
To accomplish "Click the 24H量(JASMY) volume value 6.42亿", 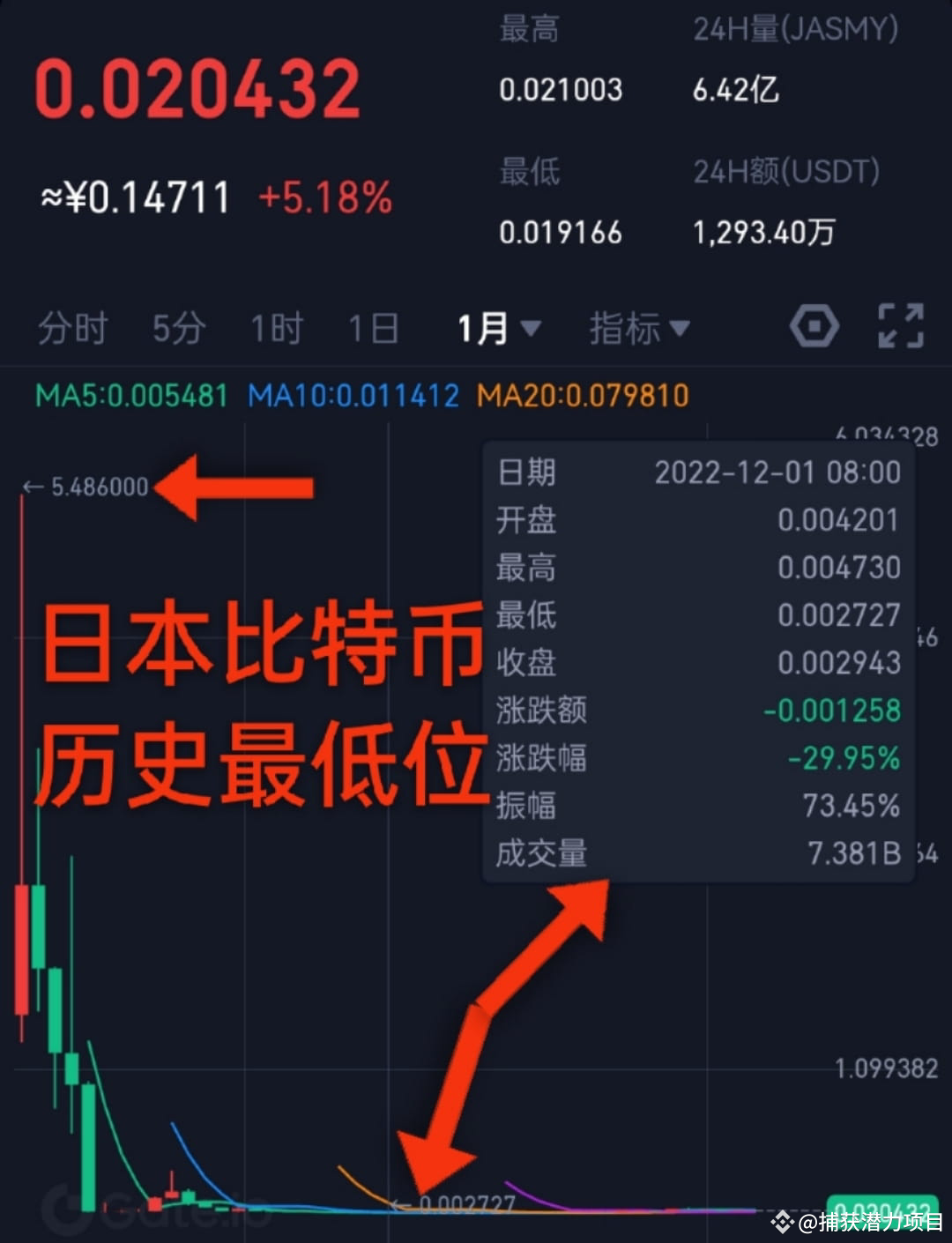I will [x=736, y=89].
